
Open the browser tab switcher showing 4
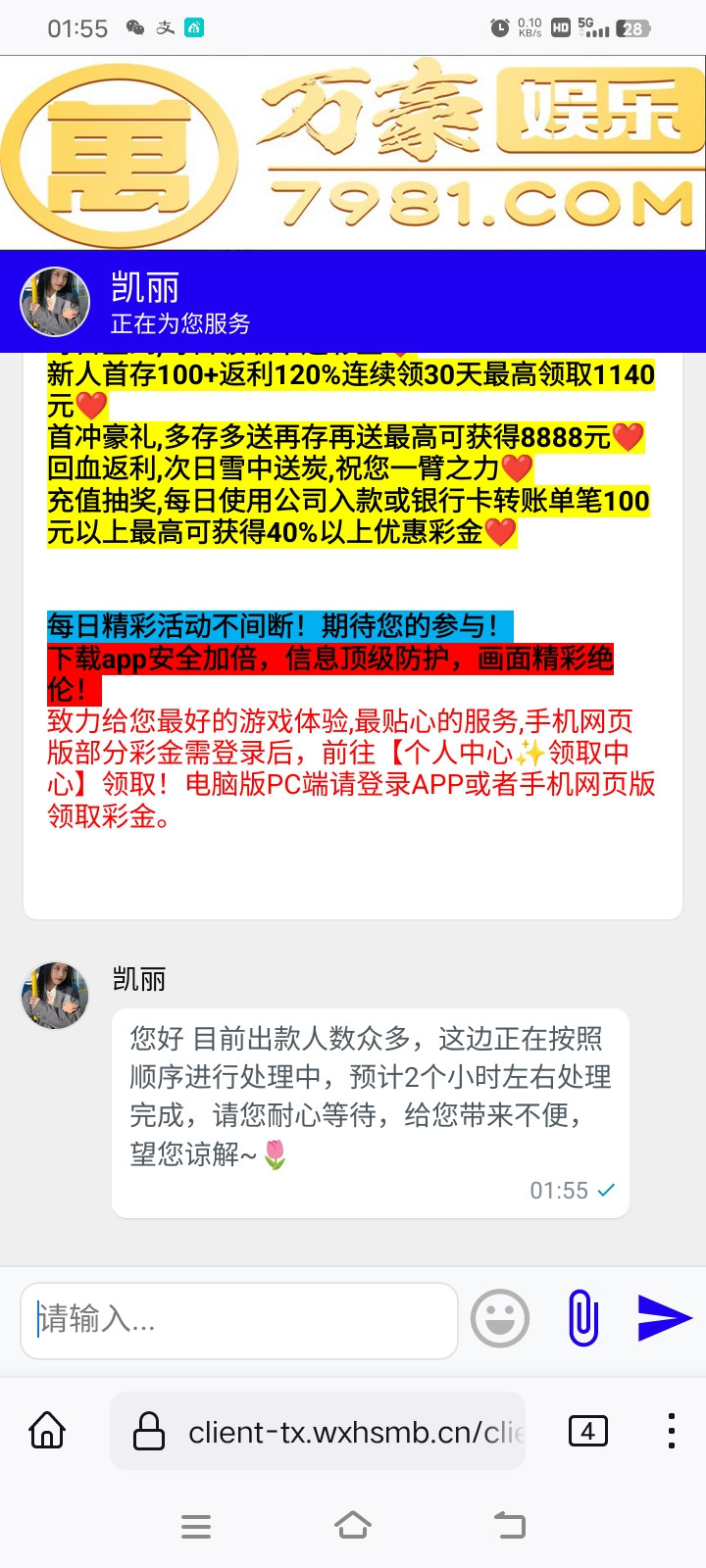tap(587, 1430)
